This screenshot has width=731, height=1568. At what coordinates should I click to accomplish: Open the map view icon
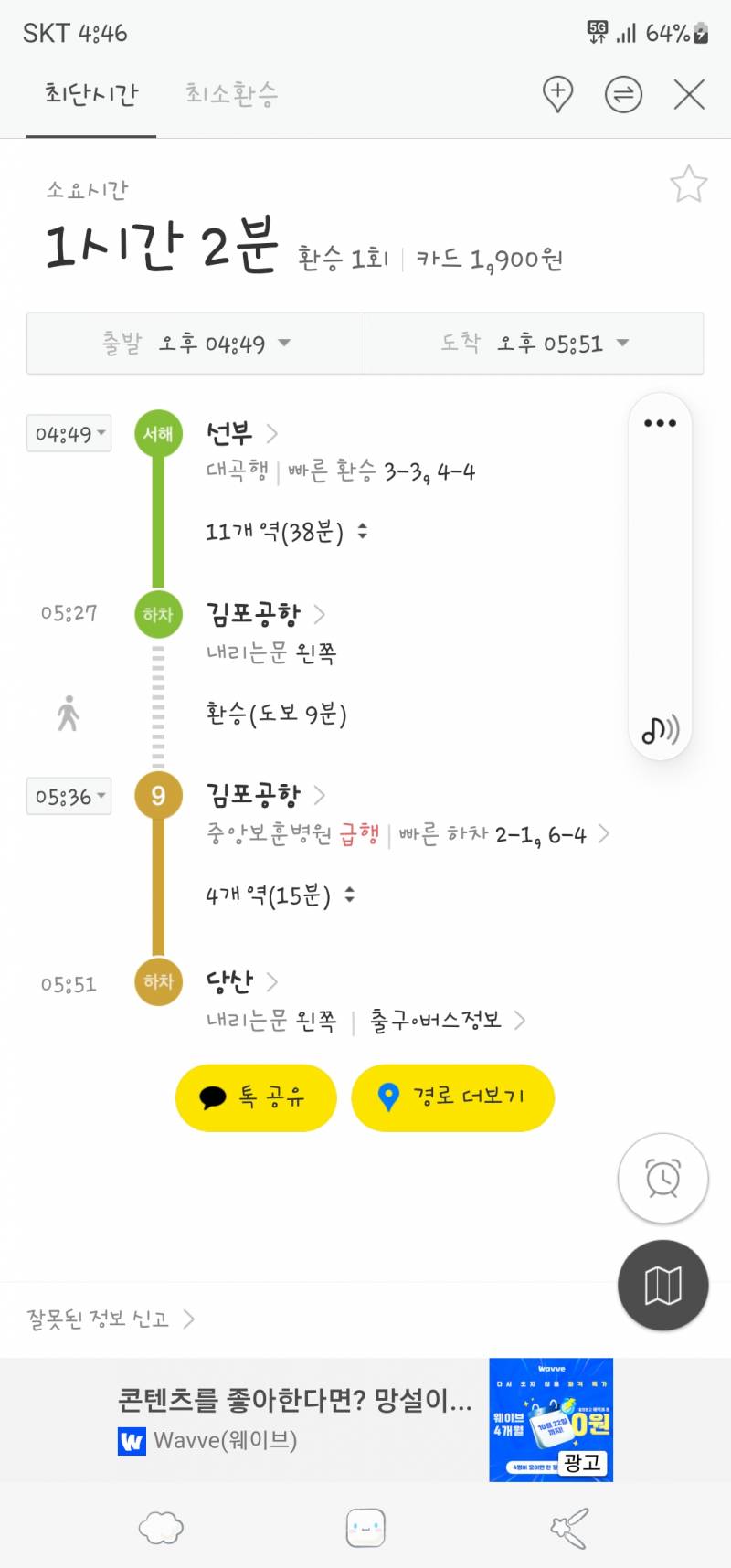(663, 1285)
